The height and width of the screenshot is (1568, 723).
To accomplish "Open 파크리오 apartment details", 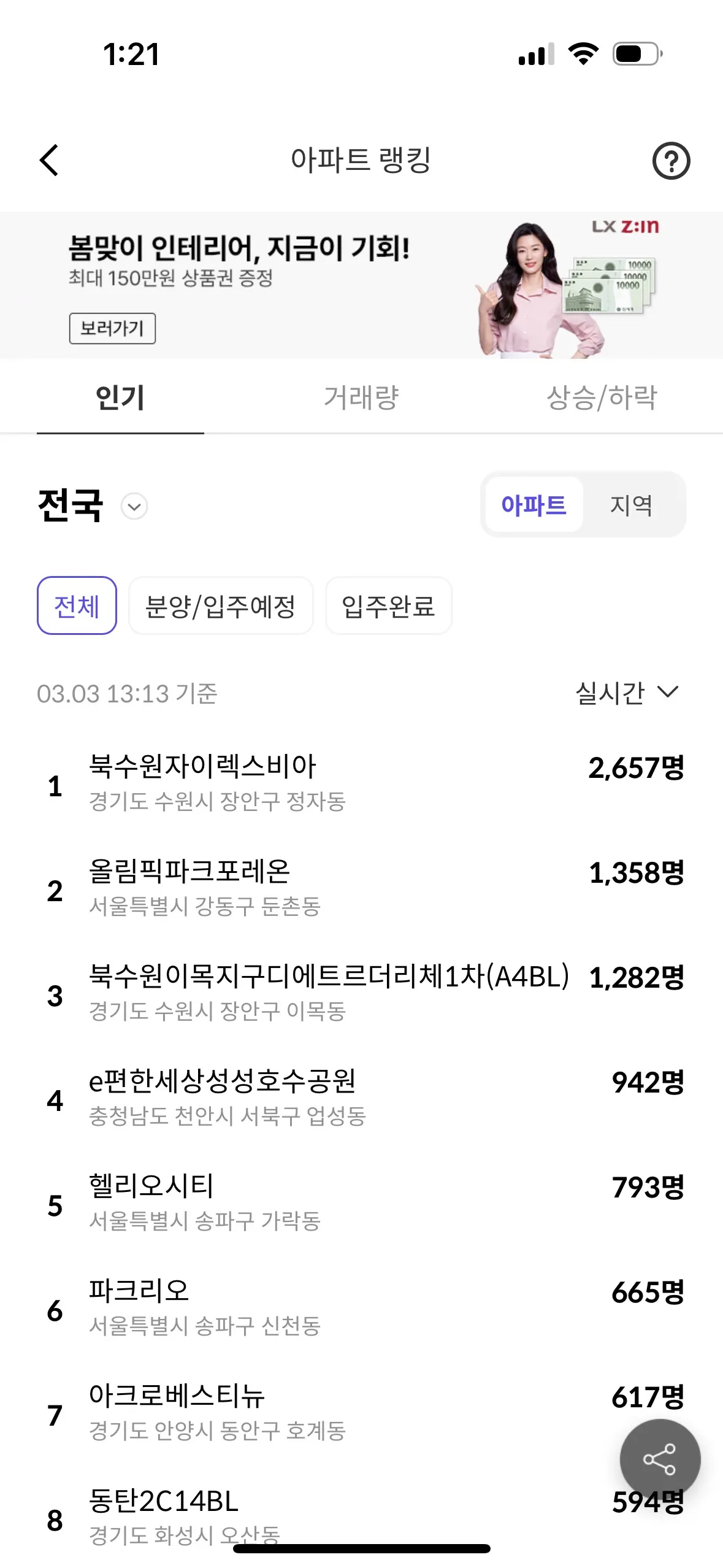I will click(139, 1291).
